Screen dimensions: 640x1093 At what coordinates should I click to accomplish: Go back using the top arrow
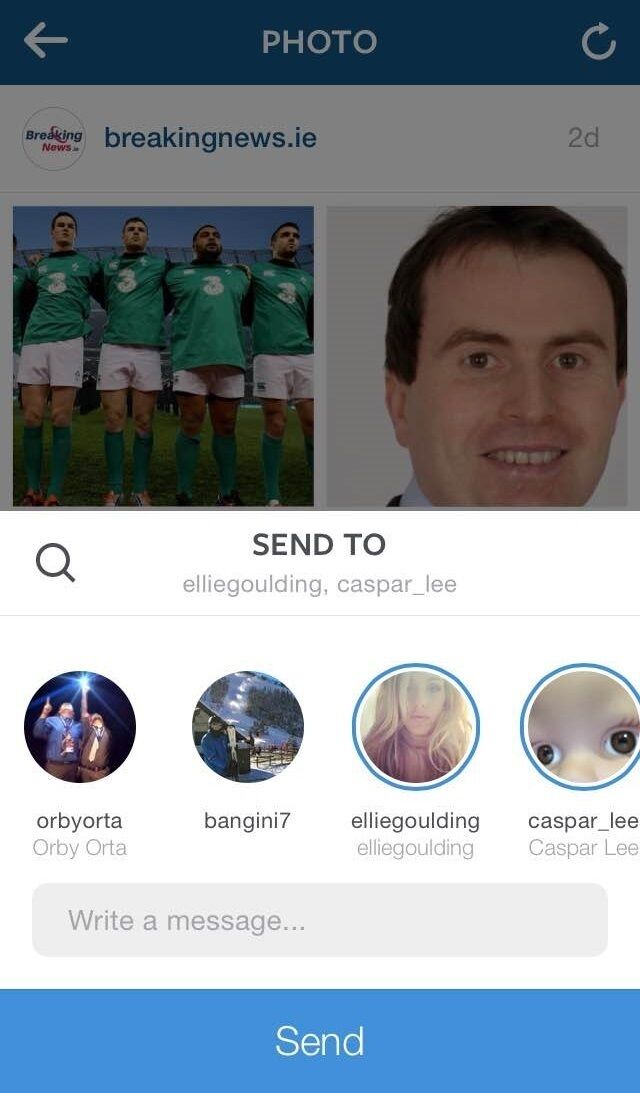coord(46,41)
